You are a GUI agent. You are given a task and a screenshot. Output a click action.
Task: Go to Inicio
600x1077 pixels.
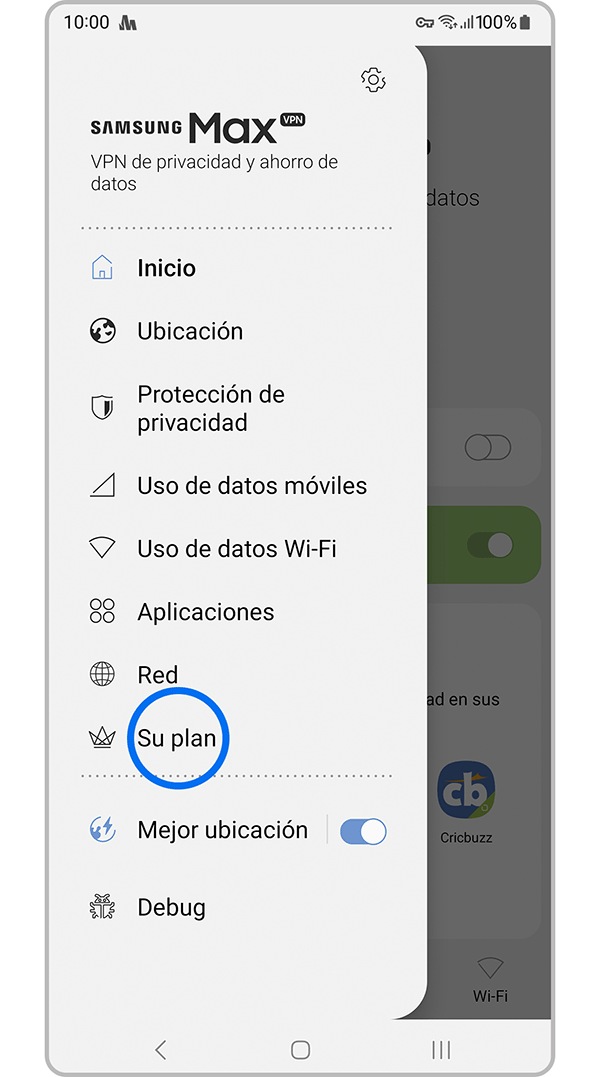tap(166, 268)
